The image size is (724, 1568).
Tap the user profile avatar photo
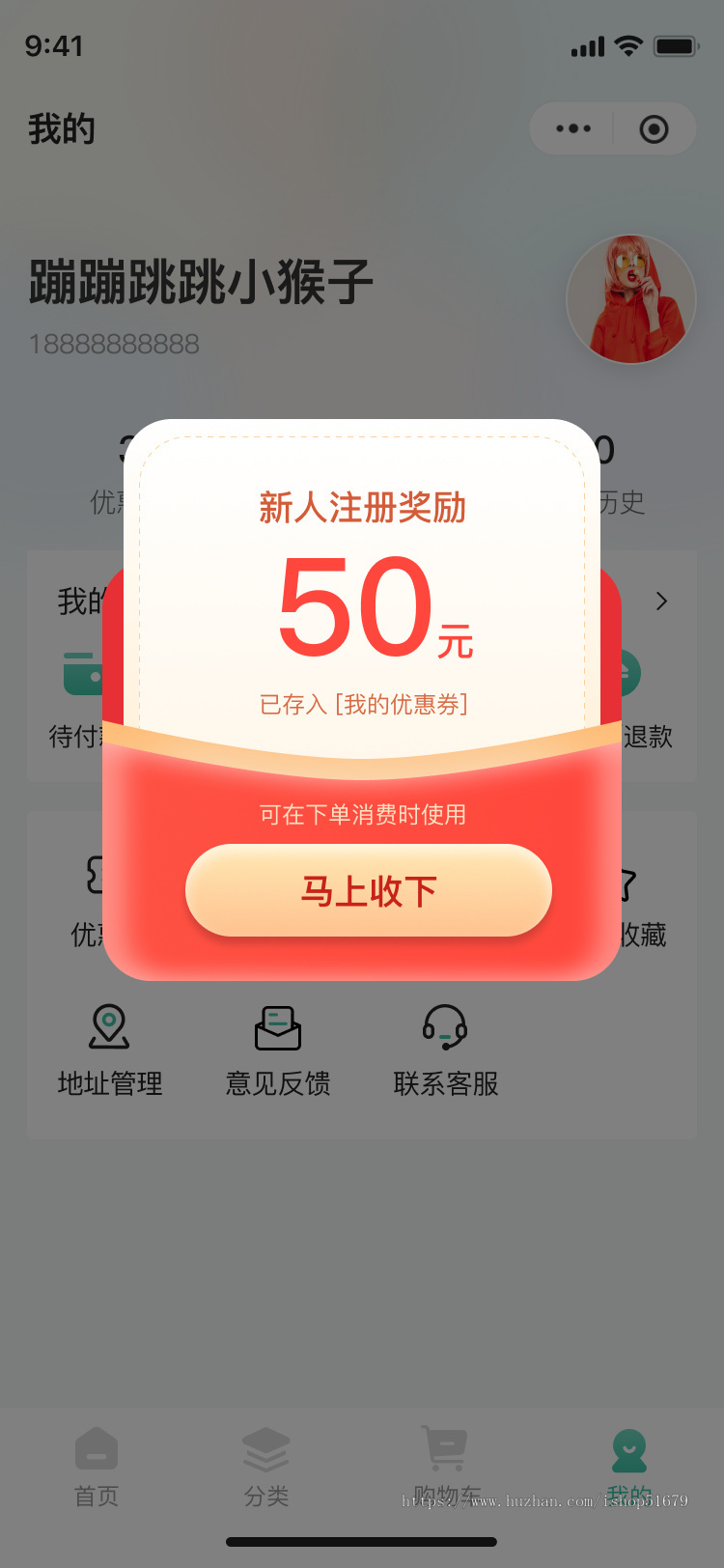[x=630, y=299]
